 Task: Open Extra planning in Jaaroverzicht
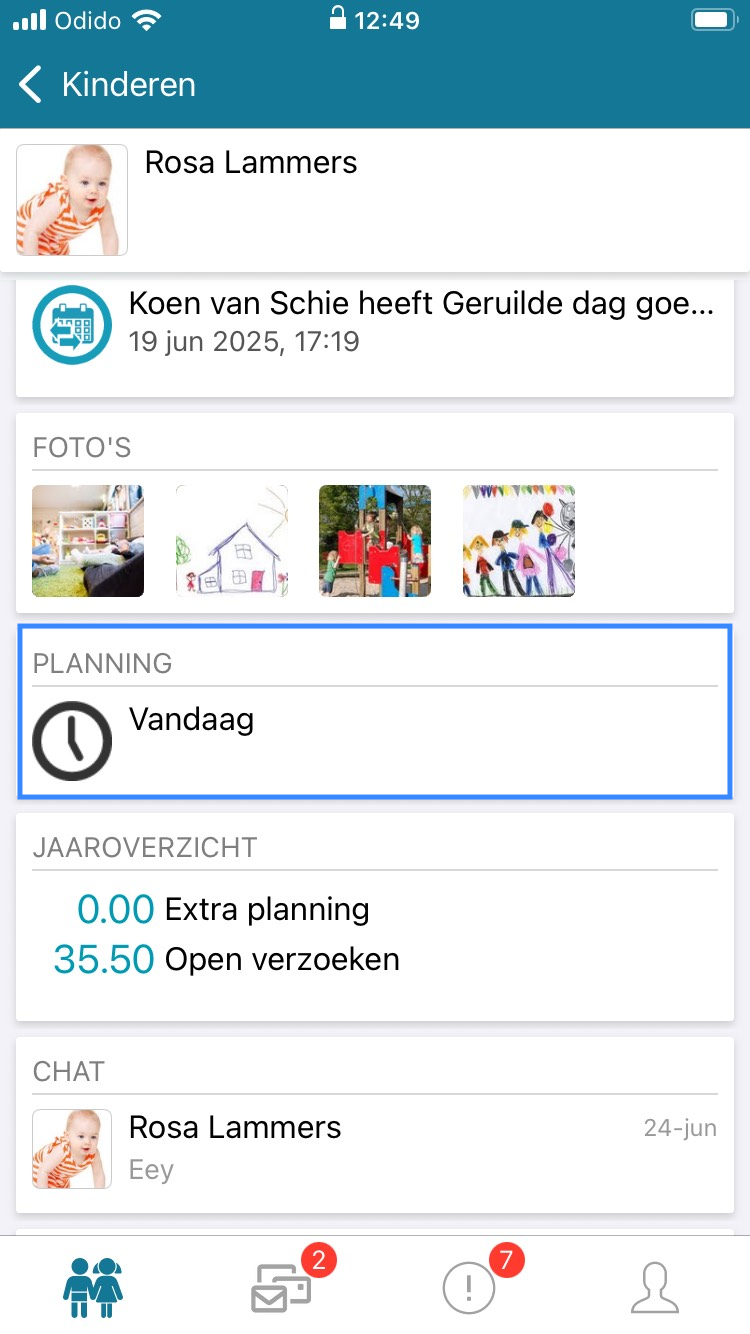coord(223,909)
